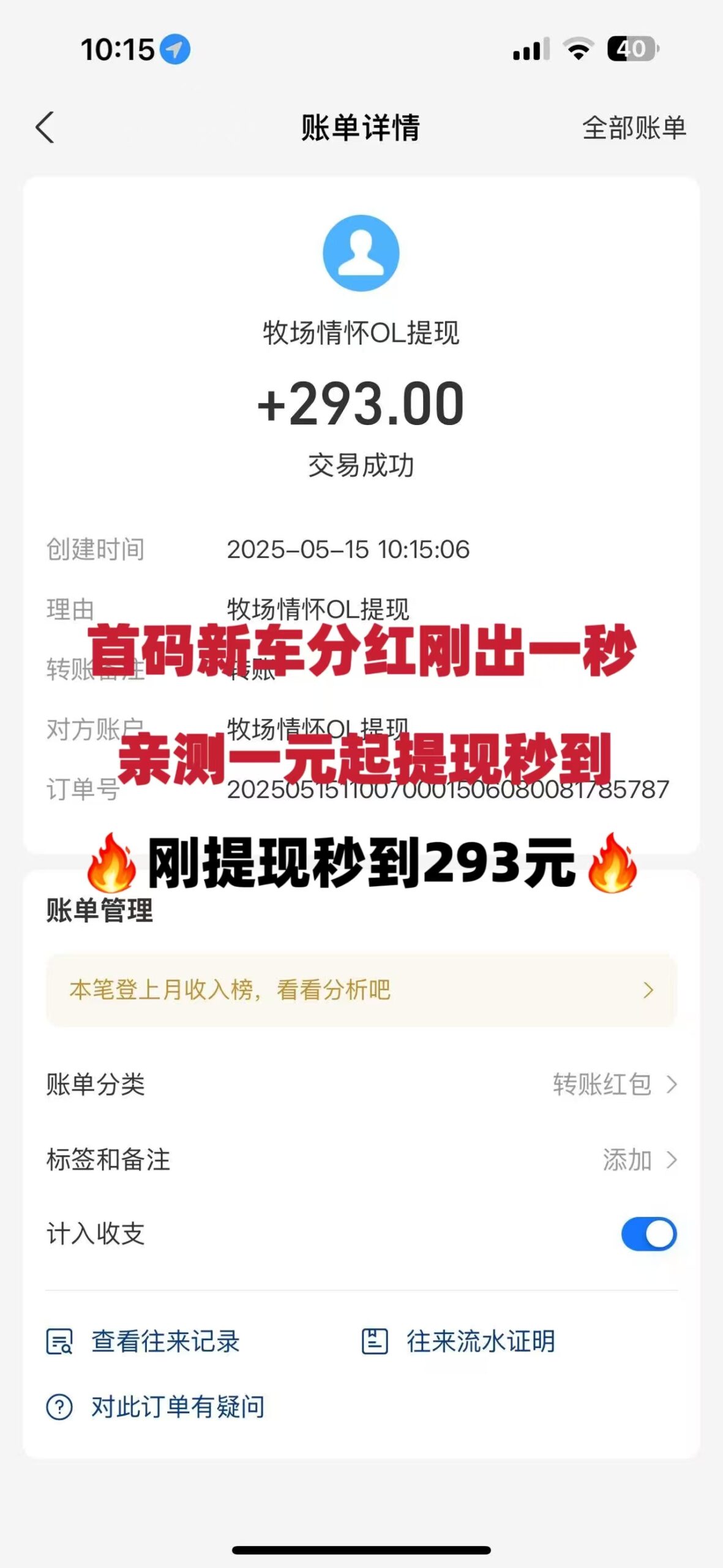Tap the back arrow to exit bill details

point(46,127)
